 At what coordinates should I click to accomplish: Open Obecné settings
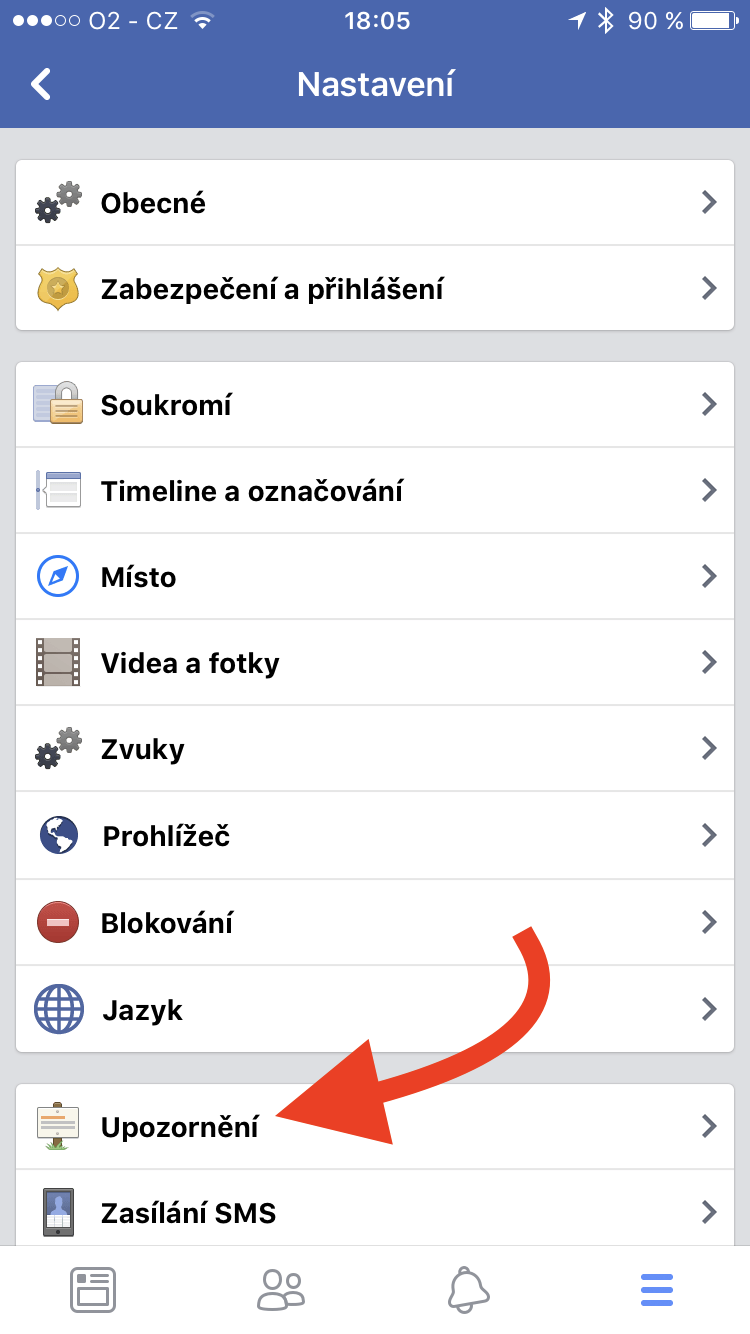point(375,203)
